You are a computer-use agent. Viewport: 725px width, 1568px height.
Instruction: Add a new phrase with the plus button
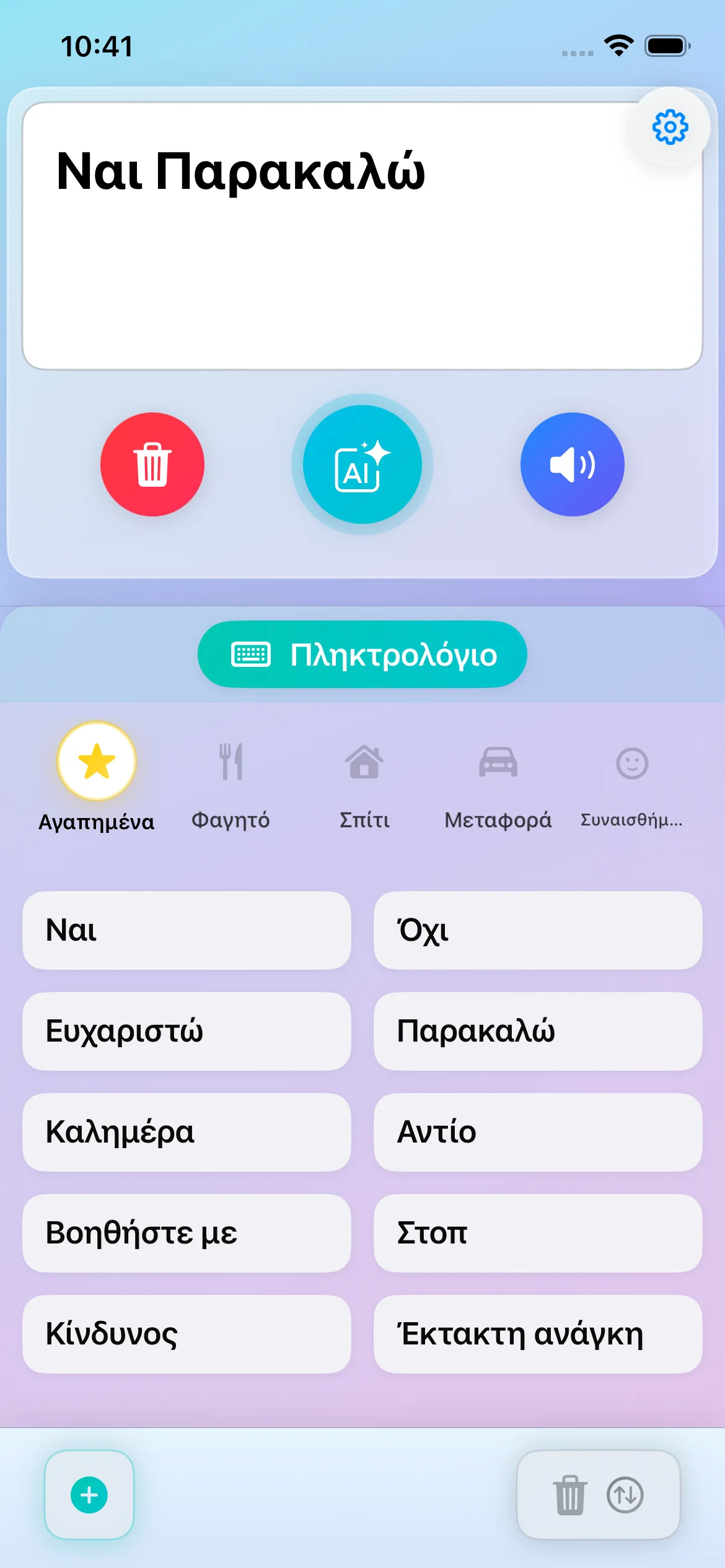tap(89, 1495)
